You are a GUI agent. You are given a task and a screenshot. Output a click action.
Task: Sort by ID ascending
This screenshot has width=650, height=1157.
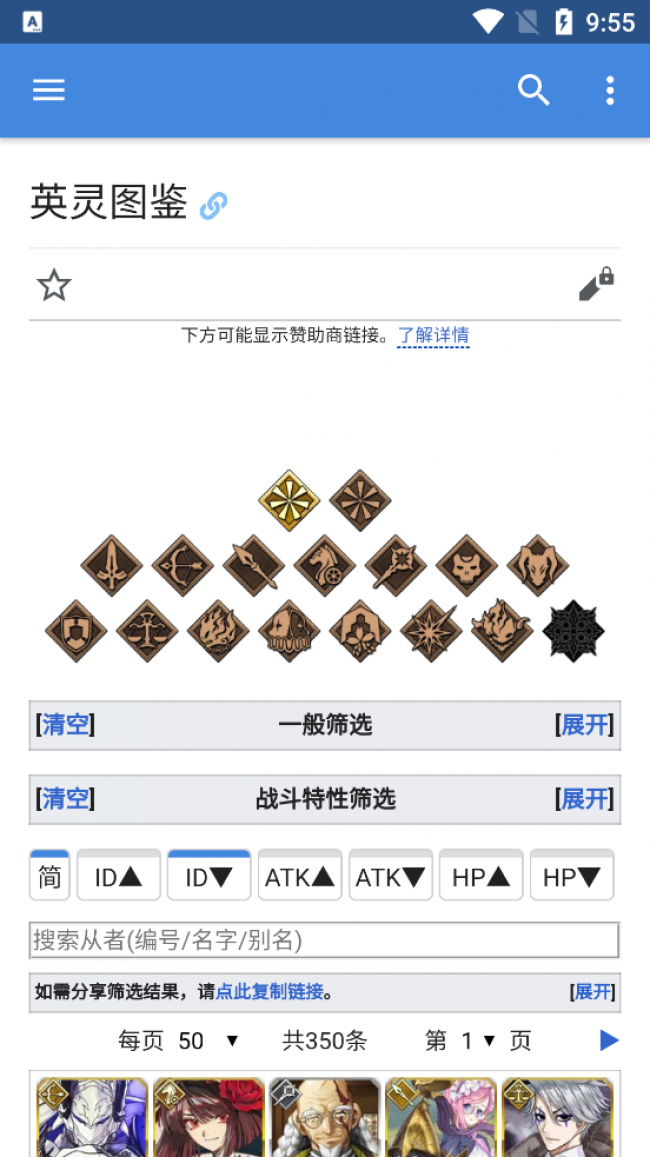coord(118,877)
